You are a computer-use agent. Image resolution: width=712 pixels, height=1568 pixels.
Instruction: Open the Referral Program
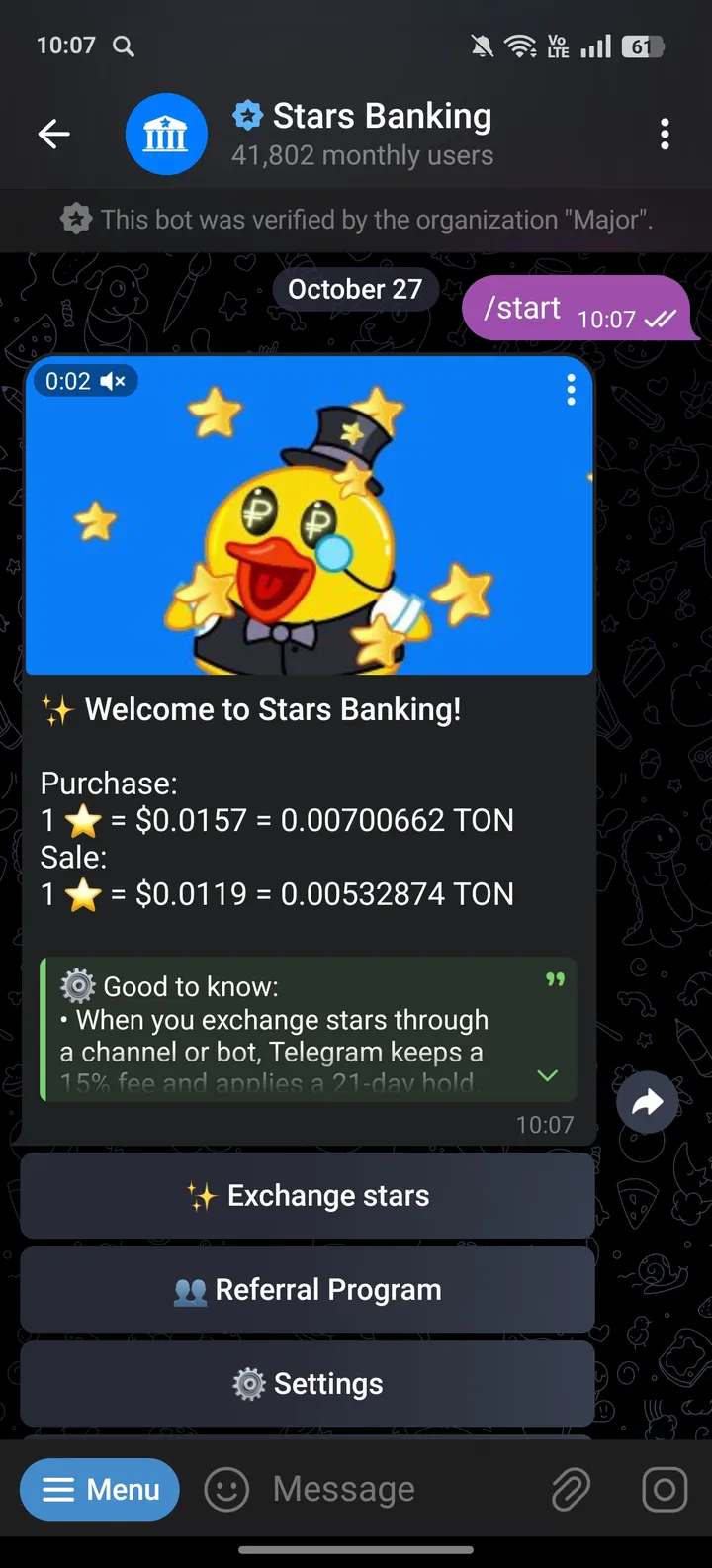[x=308, y=1288]
